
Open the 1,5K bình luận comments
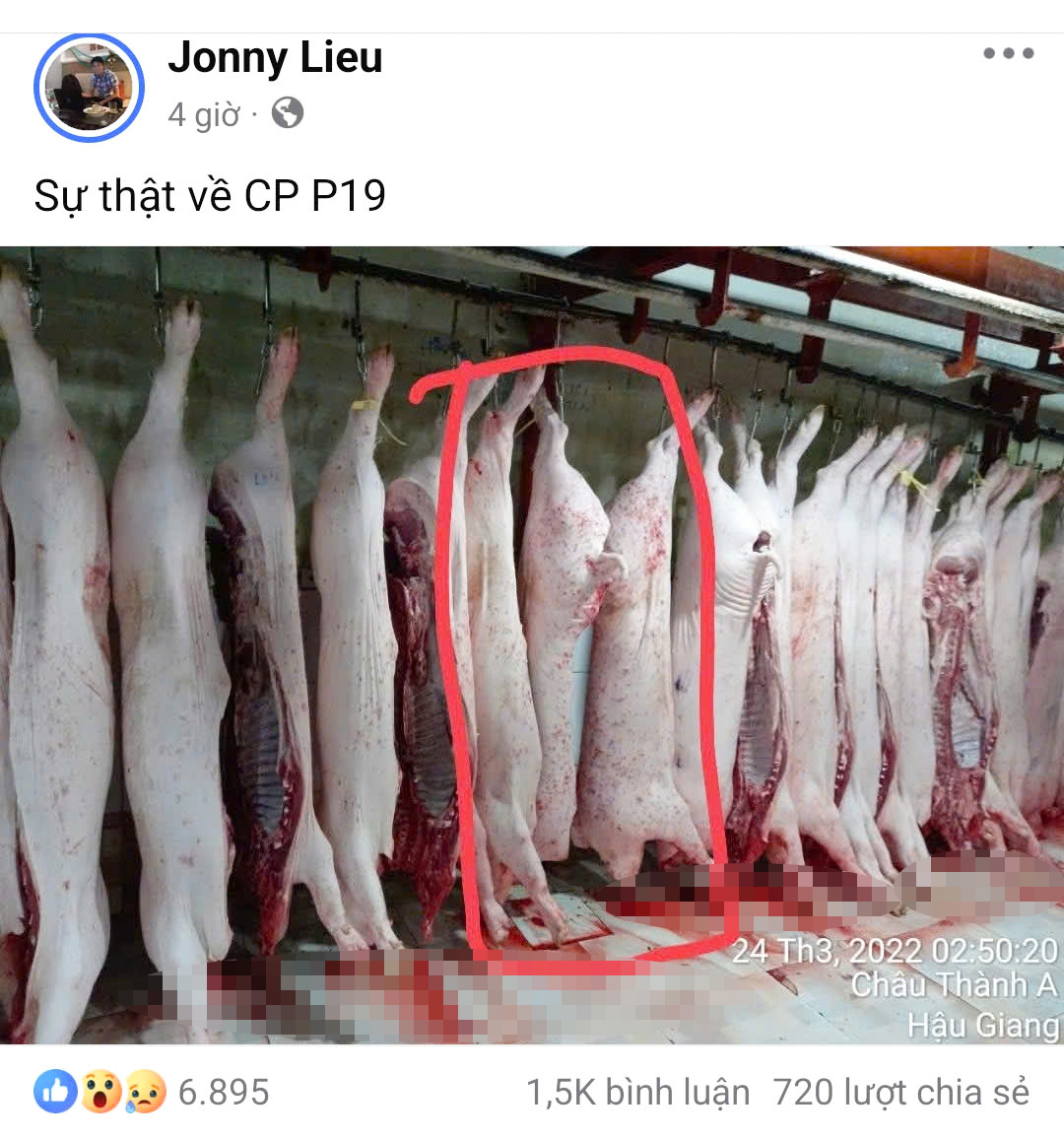[x=637, y=1092]
